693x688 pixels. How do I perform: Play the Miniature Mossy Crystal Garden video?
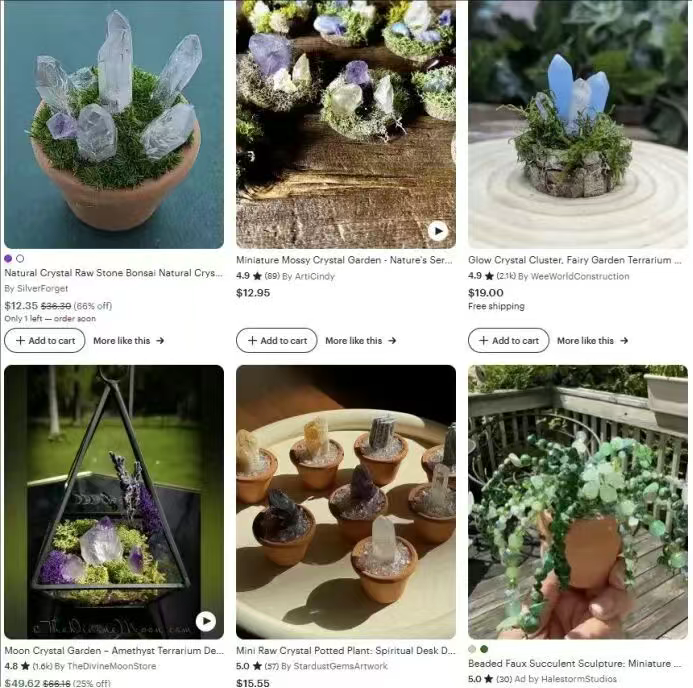pyautogui.click(x=438, y=231)
